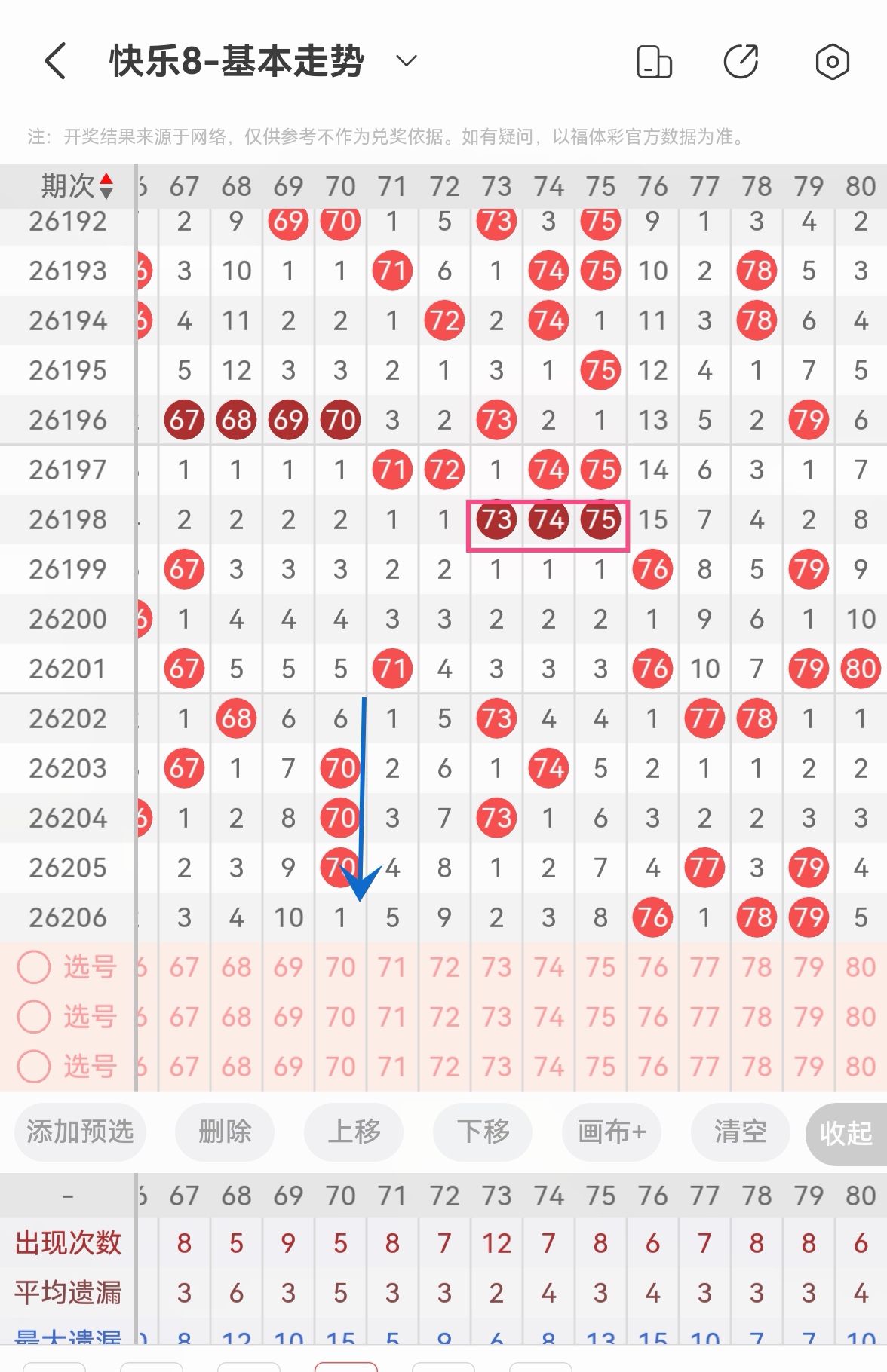Expand the 快乐8-基本走势 title dropdown
887x1372 pixels.
[x=407, y=61]
